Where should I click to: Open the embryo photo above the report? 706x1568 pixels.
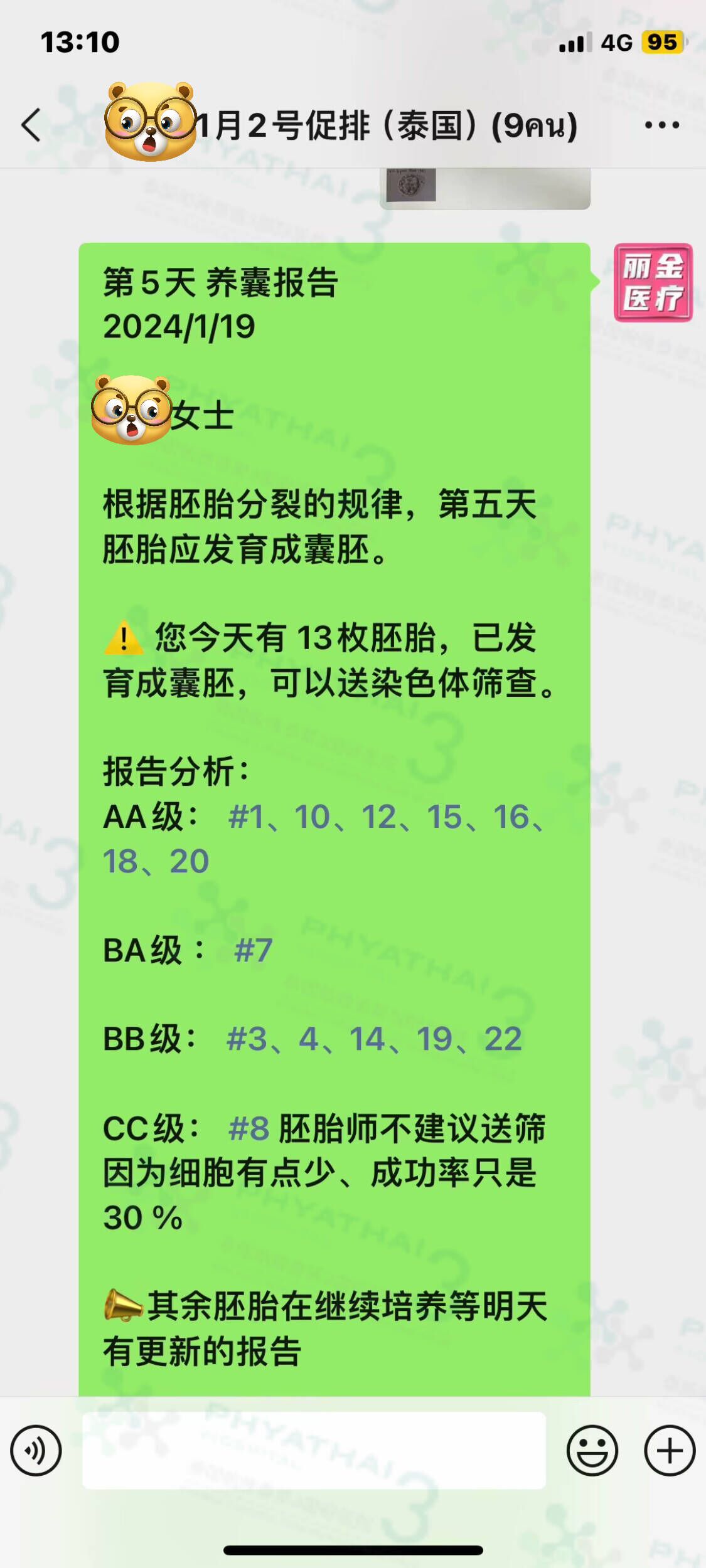point(484,188)
